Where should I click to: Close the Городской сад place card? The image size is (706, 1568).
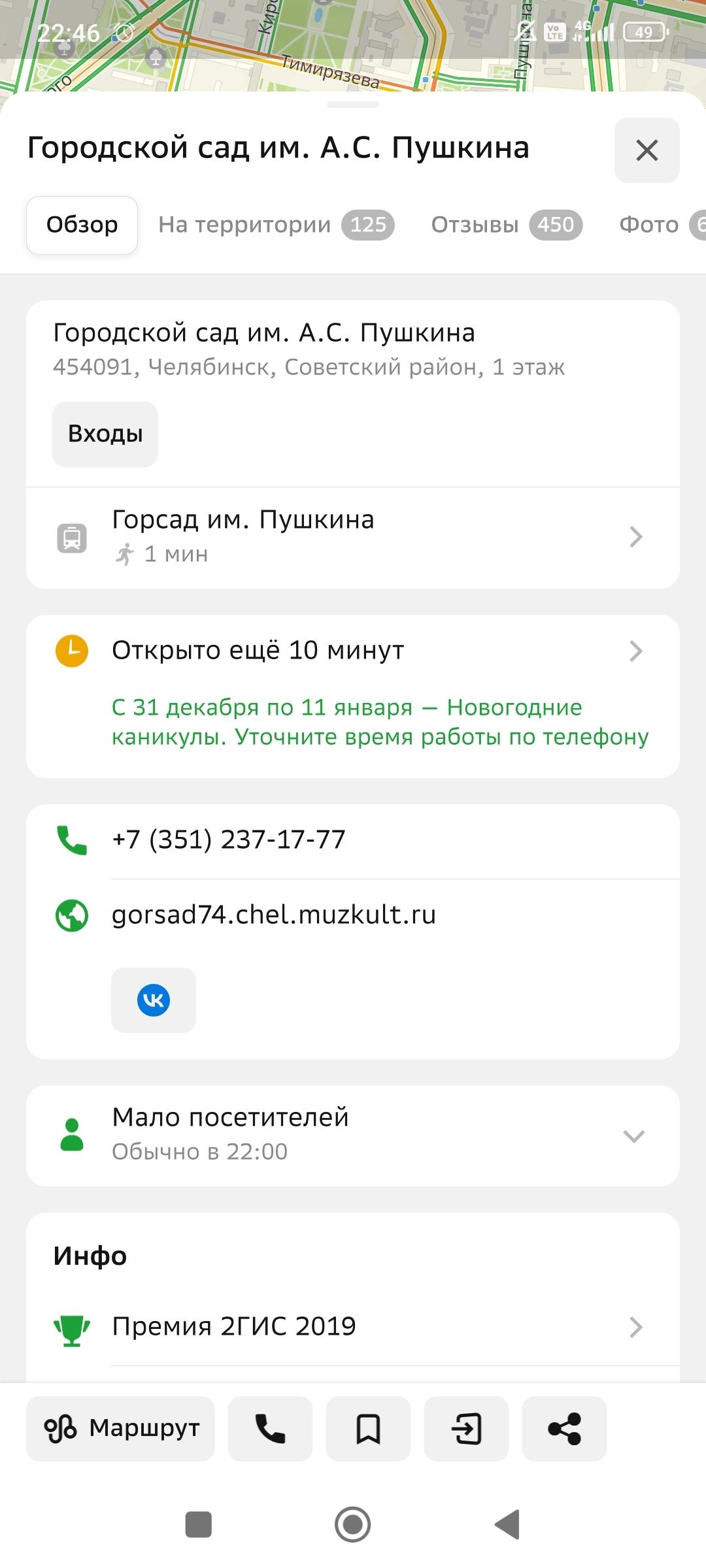pyautogui.click(x=647, y=150)
